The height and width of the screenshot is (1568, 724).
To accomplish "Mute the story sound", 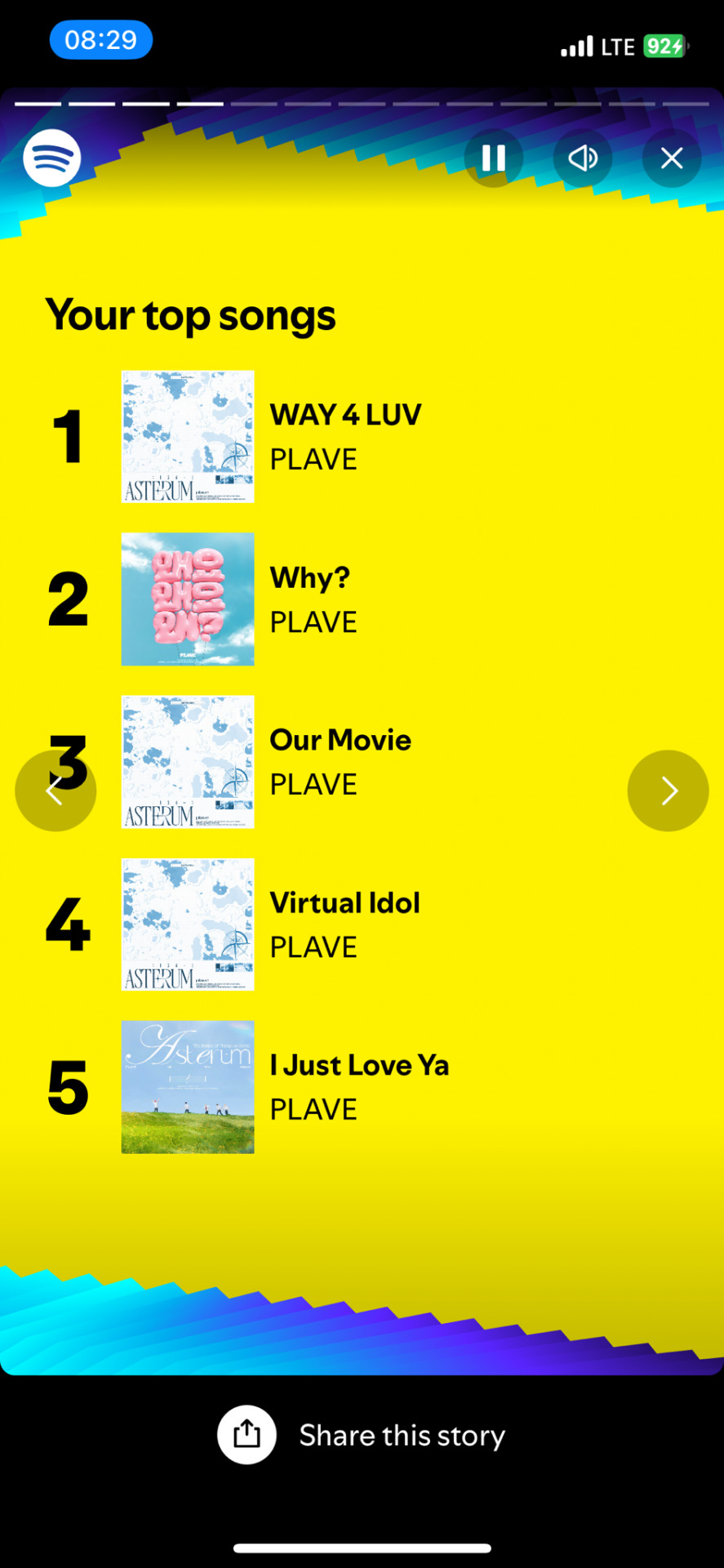I will (x=583, y=158).
